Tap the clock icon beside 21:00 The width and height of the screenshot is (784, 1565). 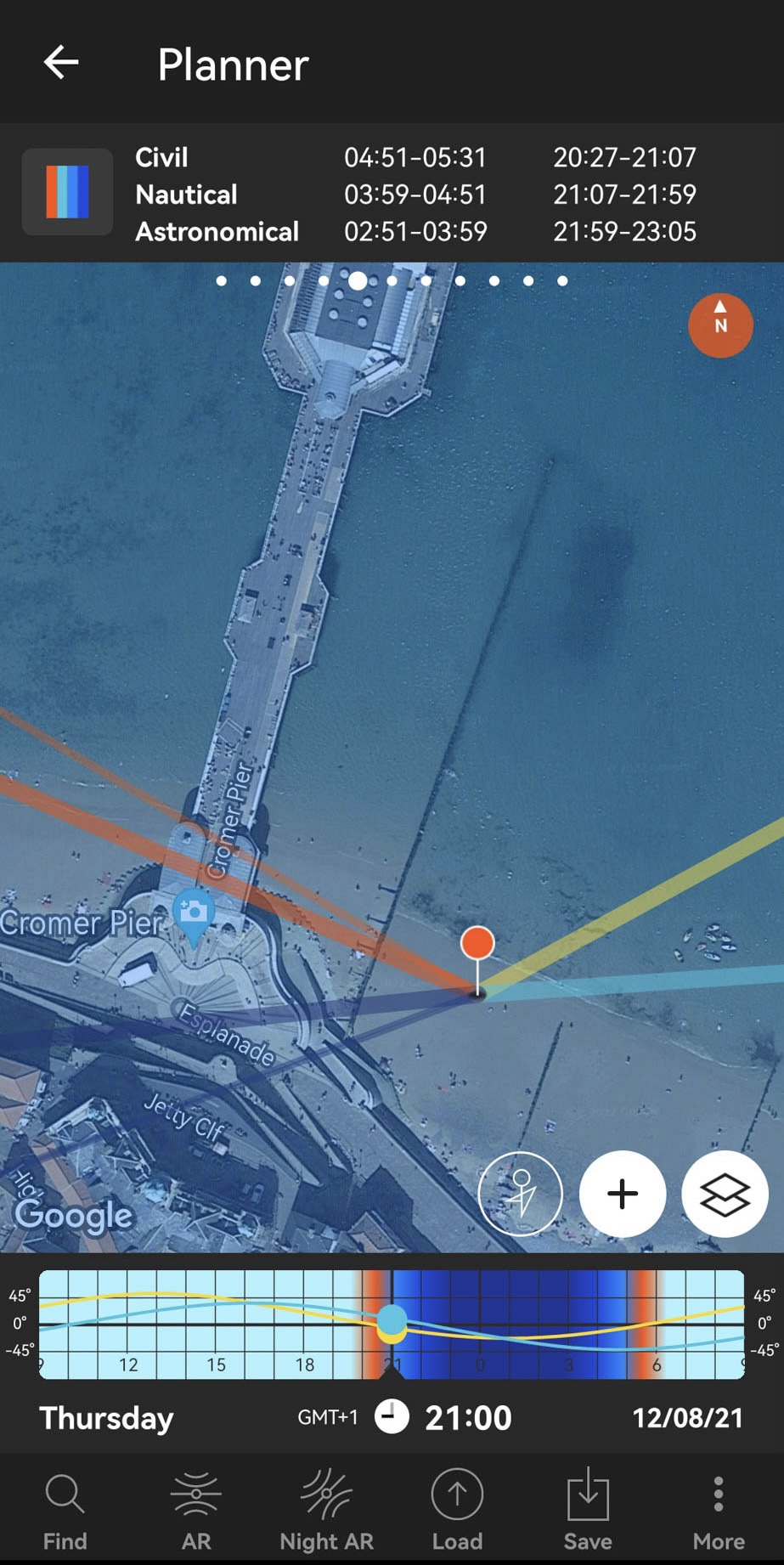click(392, 1417)
